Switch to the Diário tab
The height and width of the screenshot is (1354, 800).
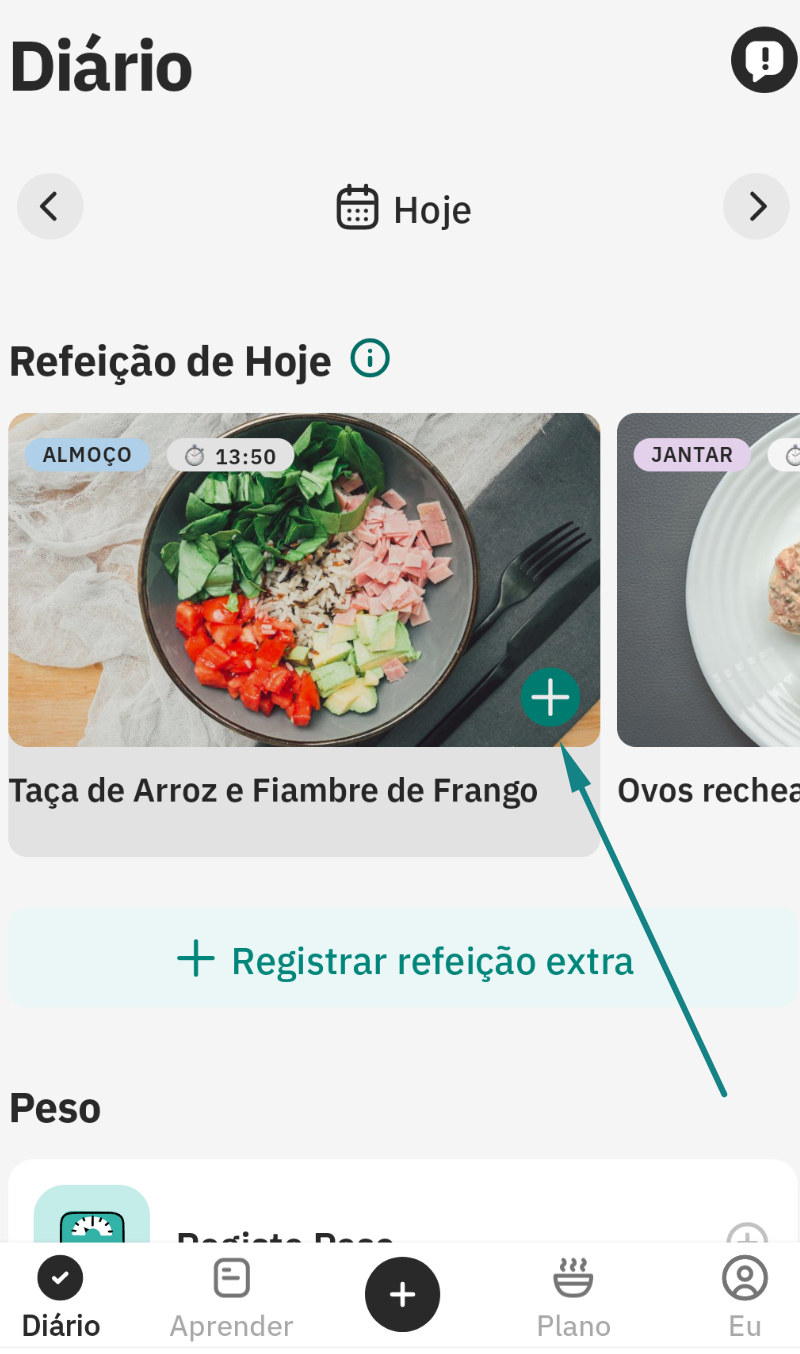[61, 1297]
